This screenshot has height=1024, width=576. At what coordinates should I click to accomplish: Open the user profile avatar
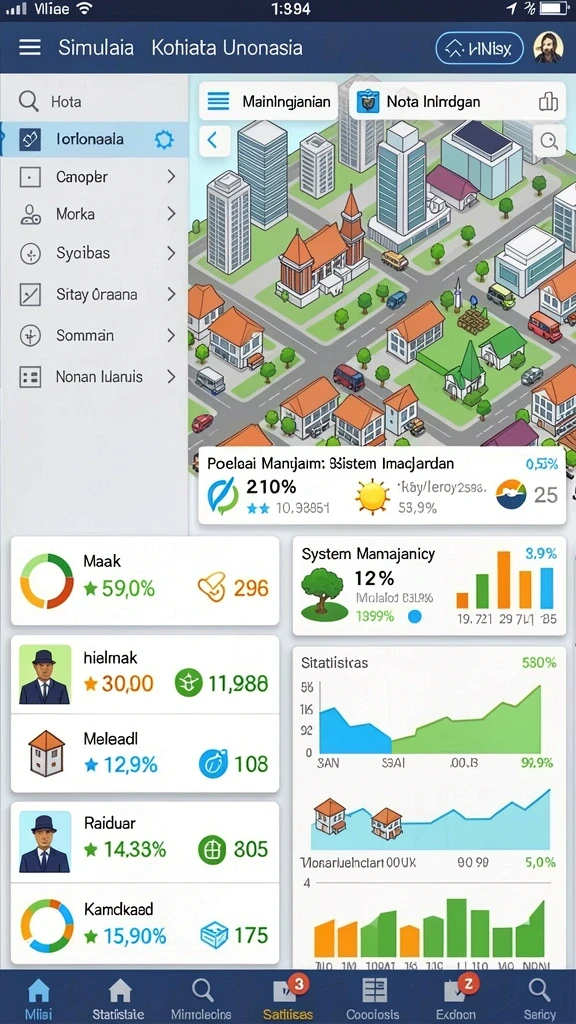(548, 48)
